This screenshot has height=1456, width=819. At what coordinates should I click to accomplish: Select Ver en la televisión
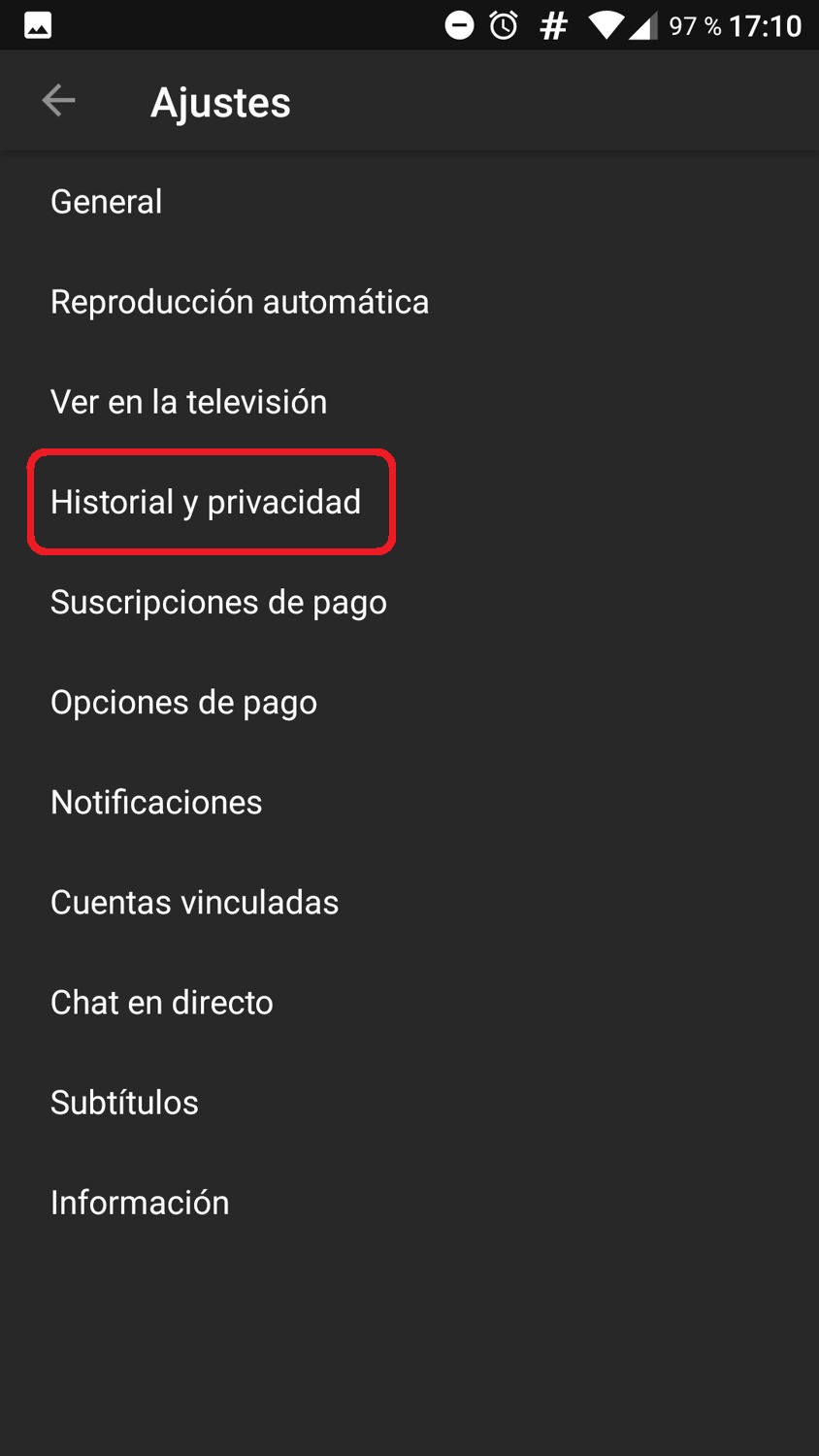pyautogui.click(x=189, y=402)
